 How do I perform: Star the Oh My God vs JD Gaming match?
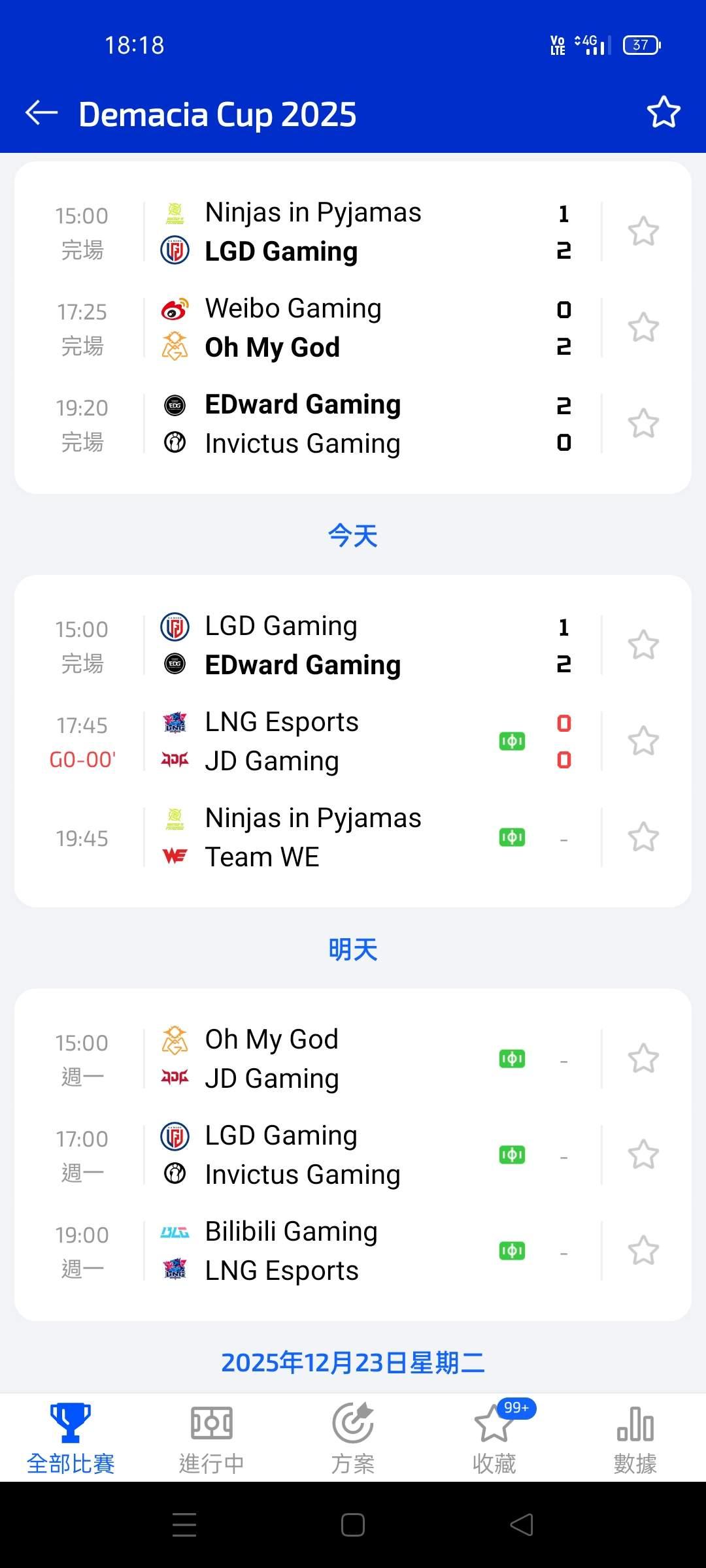click(643, 1058)
